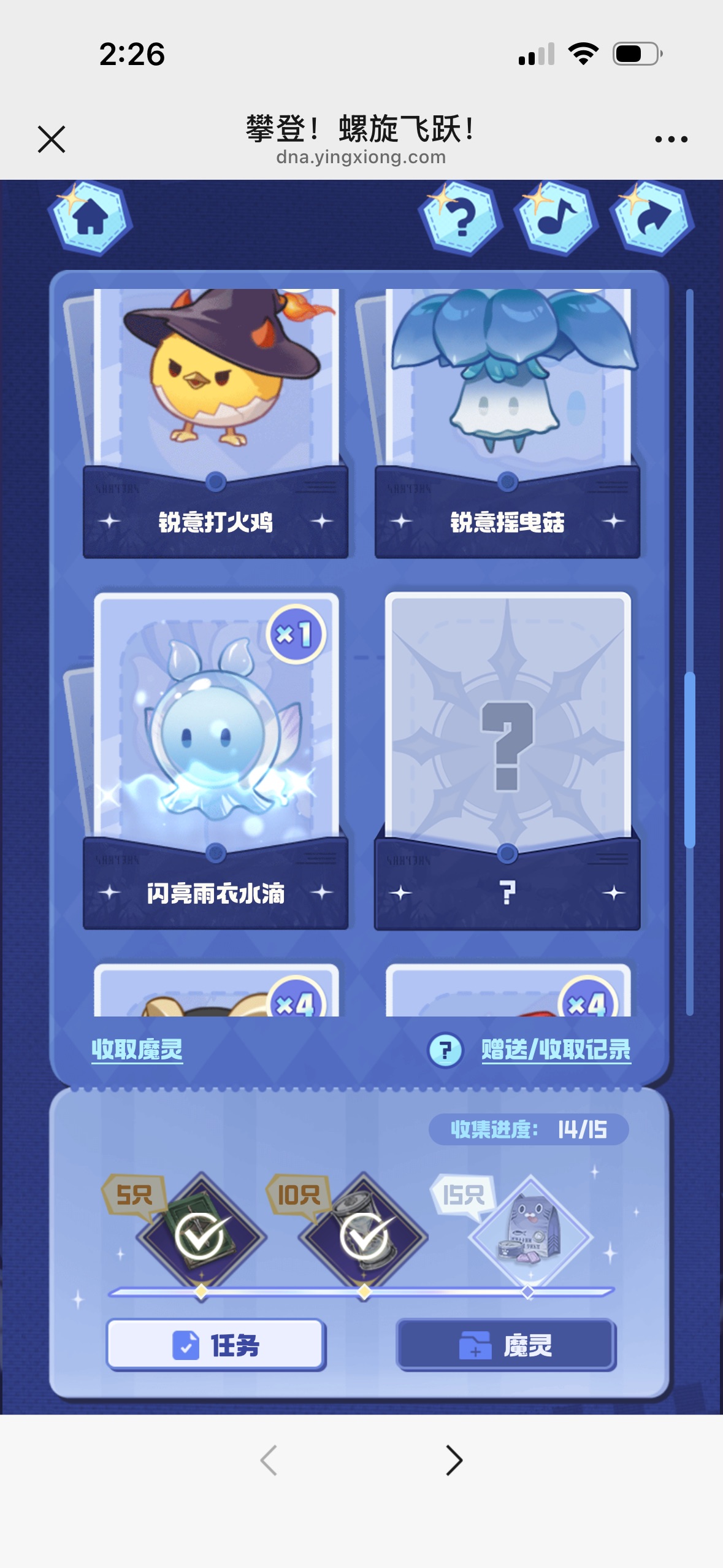723x1568 pixels.
Task: Show help beside 赠送/收取记录
Action: (445, 1050)
